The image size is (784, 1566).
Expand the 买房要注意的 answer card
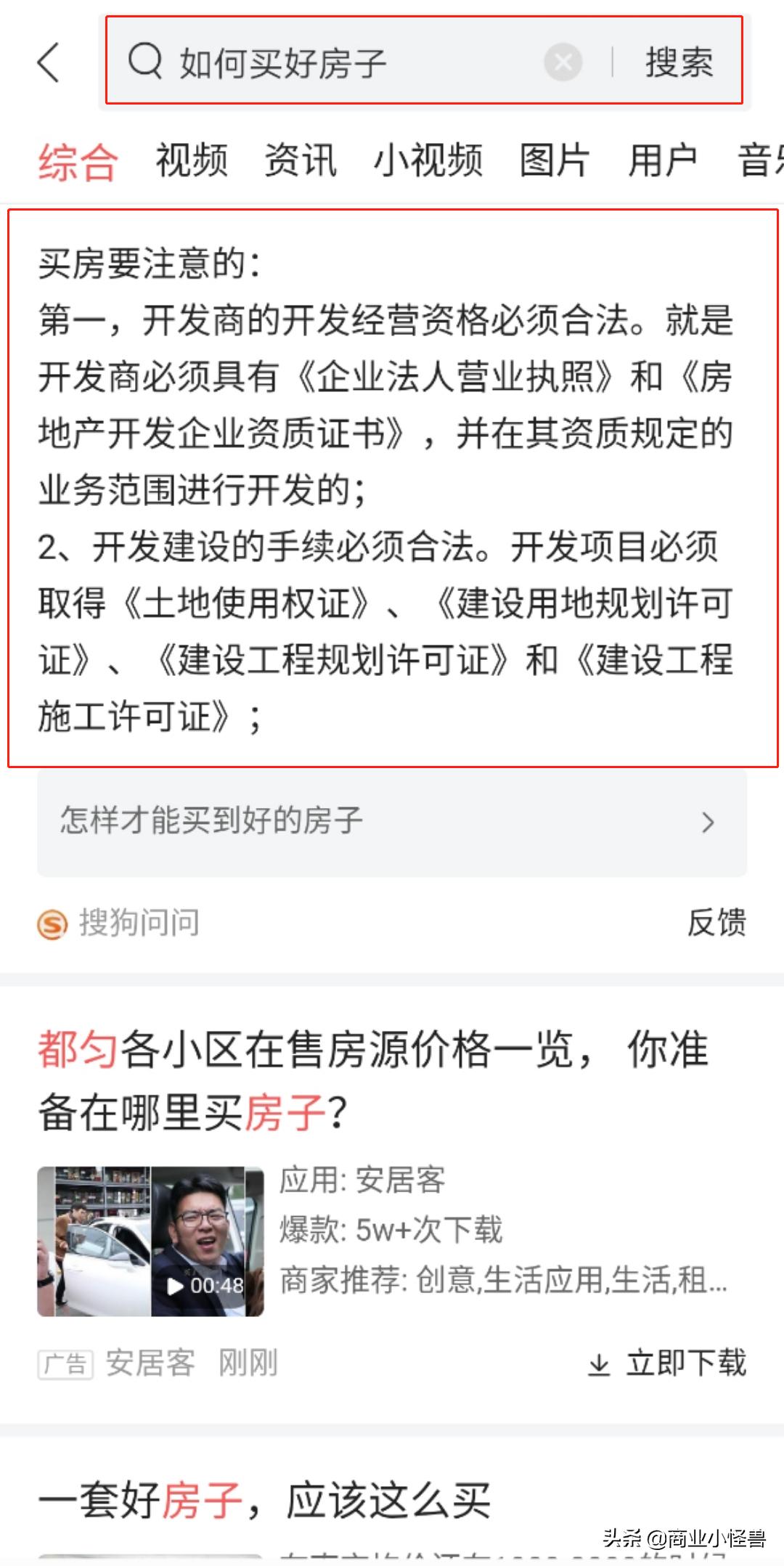(392, 486)
